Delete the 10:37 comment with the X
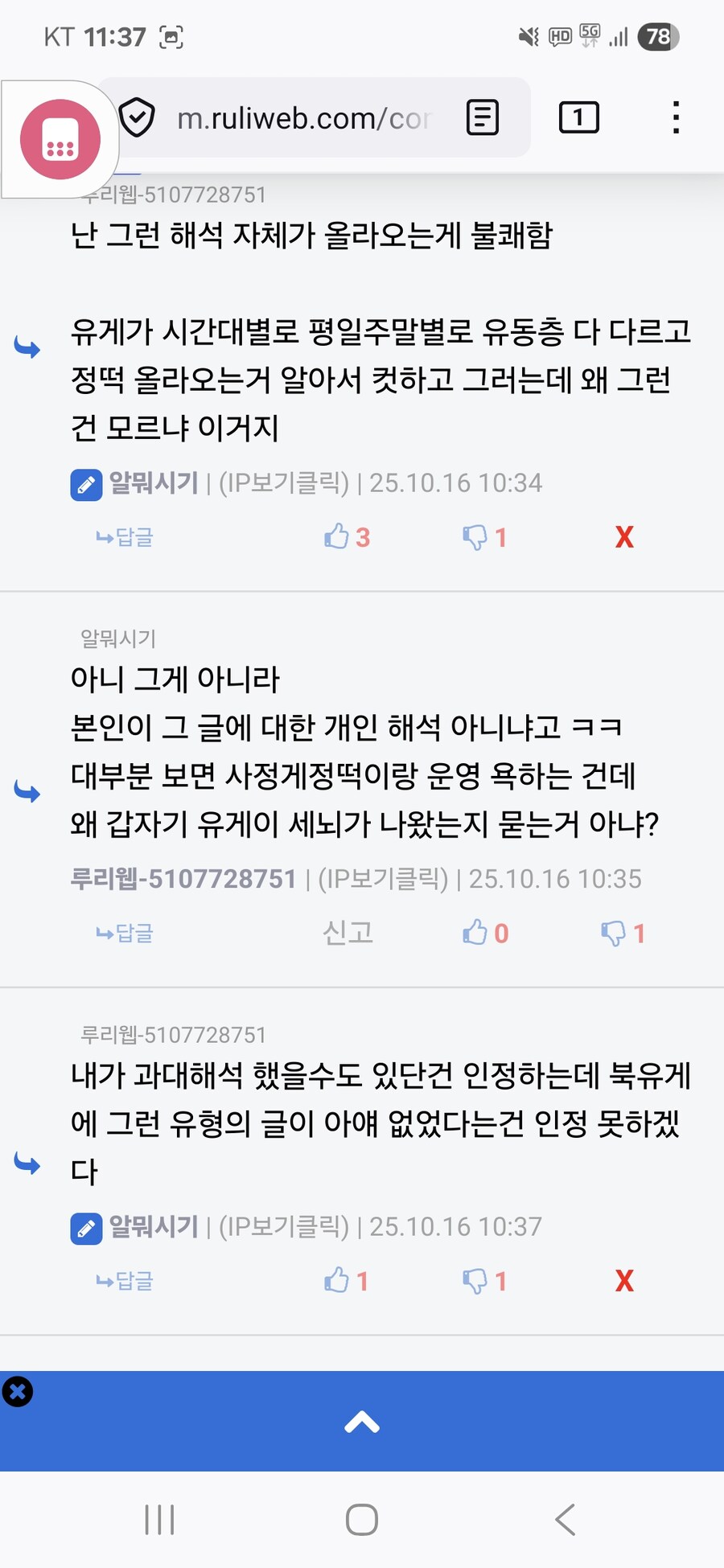 [624, 1281]
